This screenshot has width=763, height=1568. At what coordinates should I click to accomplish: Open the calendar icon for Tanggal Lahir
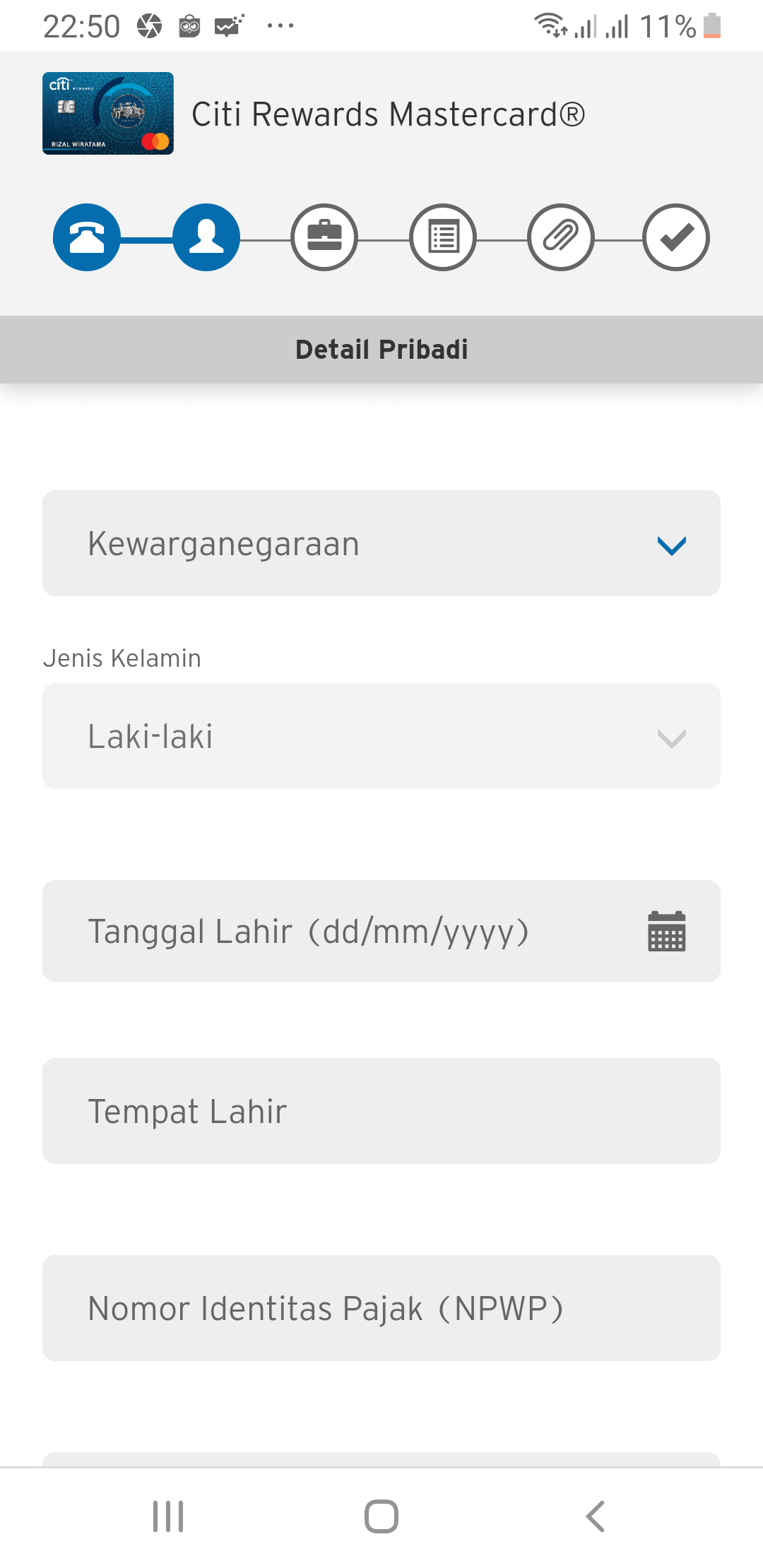point(665,931)
